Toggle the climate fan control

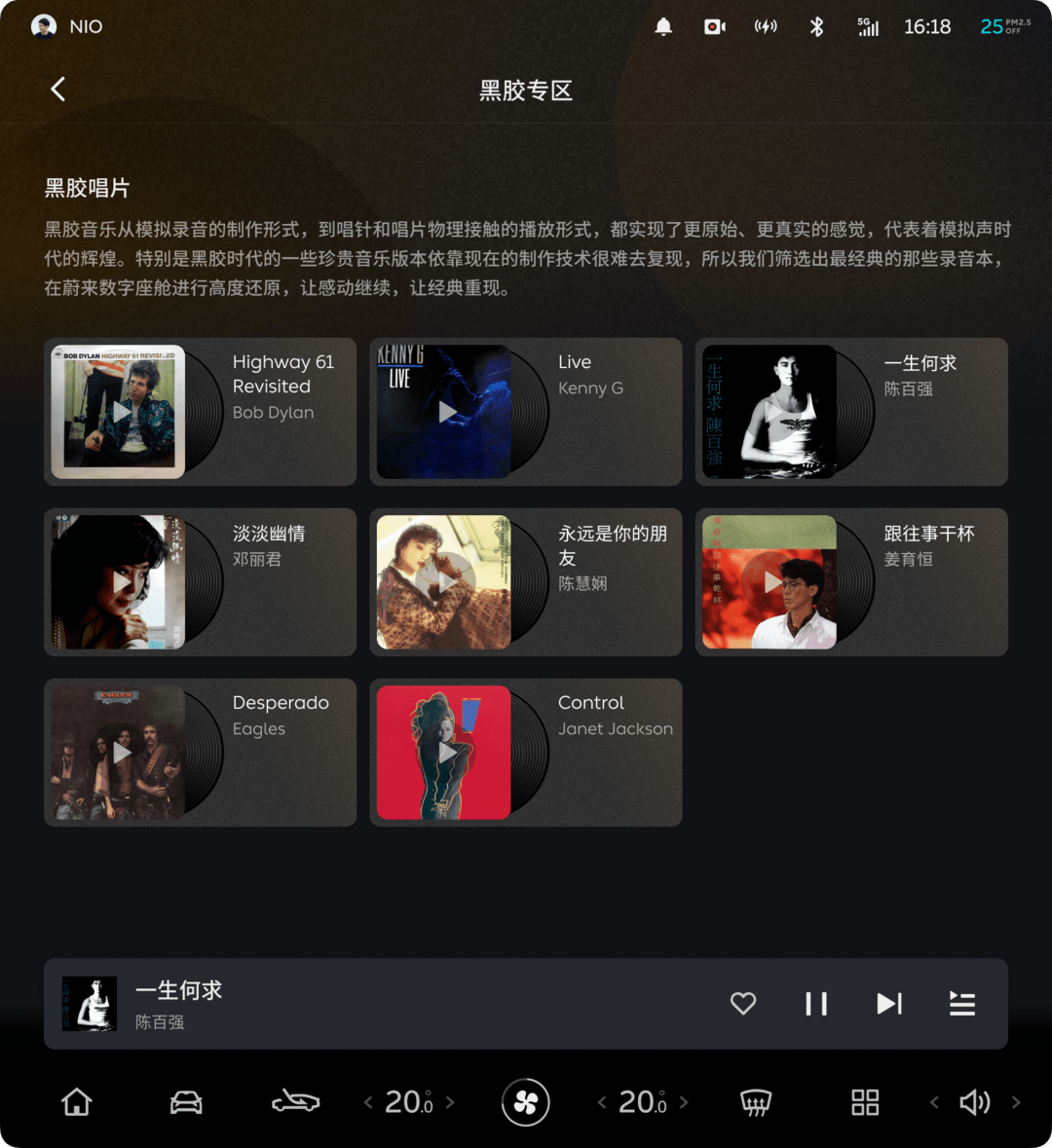tap(526, 1102)
